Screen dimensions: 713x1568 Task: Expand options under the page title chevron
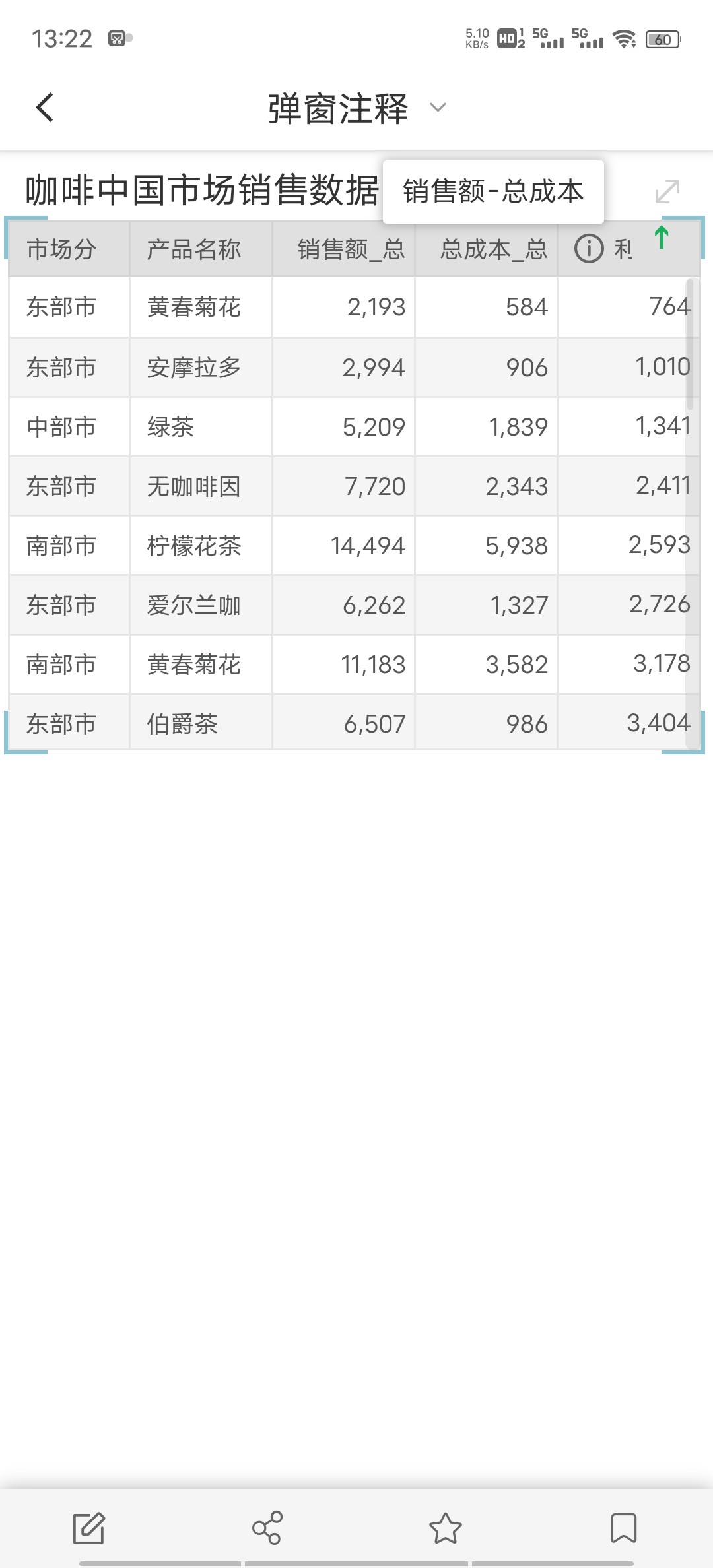pyautogui.click(x=438, y=108)
